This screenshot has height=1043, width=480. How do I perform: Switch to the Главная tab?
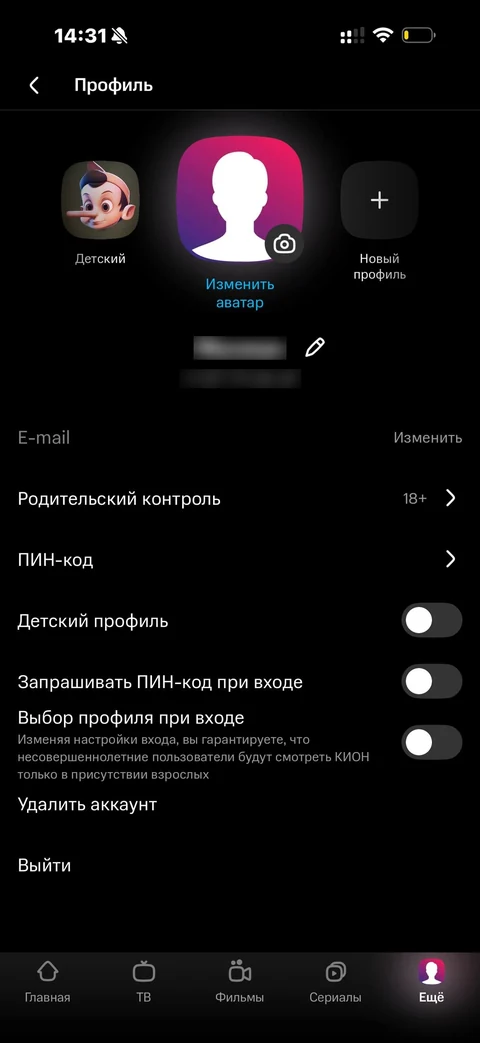(47, 982)
